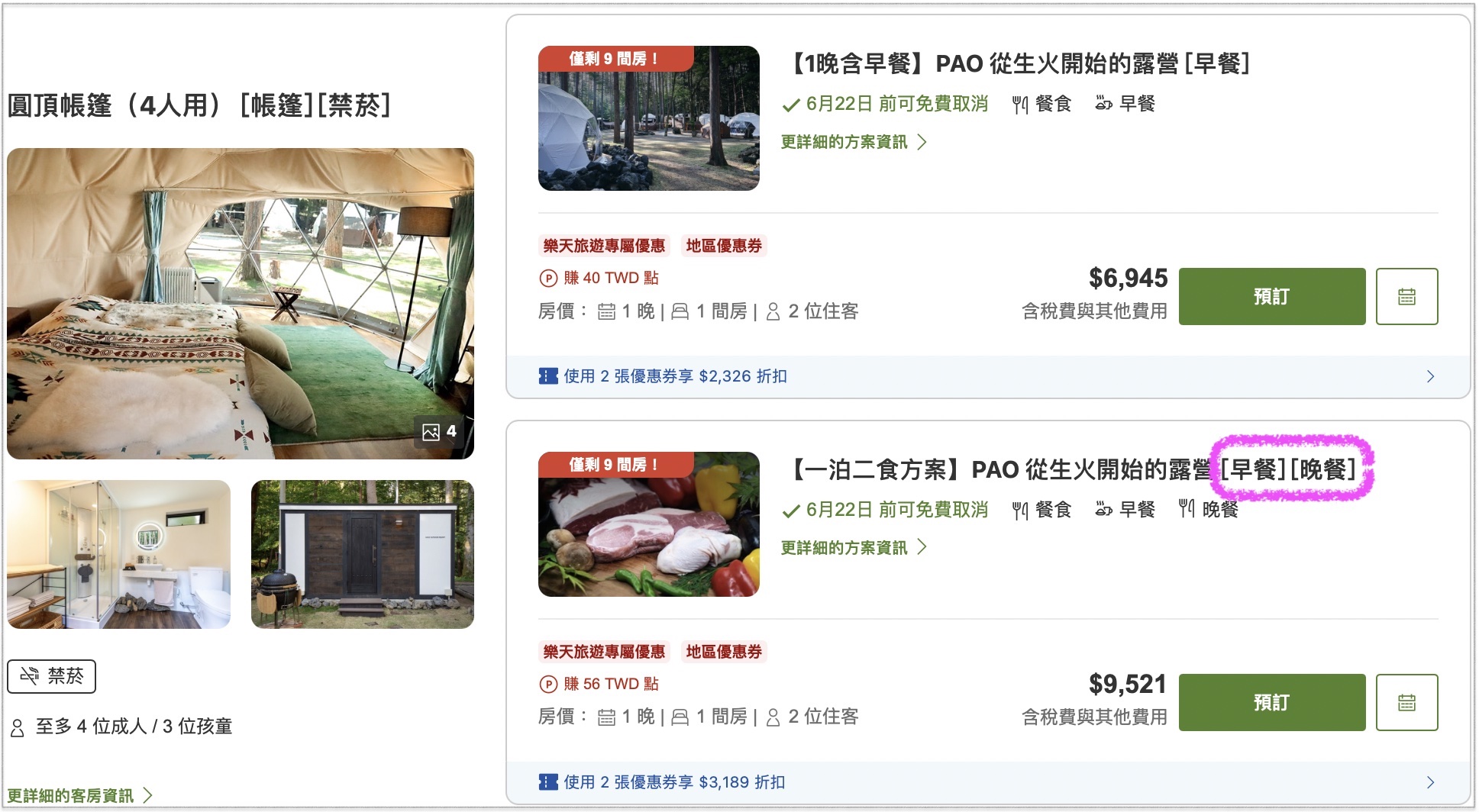Open calendar for the $9,521 plan

coord(1406,702)
